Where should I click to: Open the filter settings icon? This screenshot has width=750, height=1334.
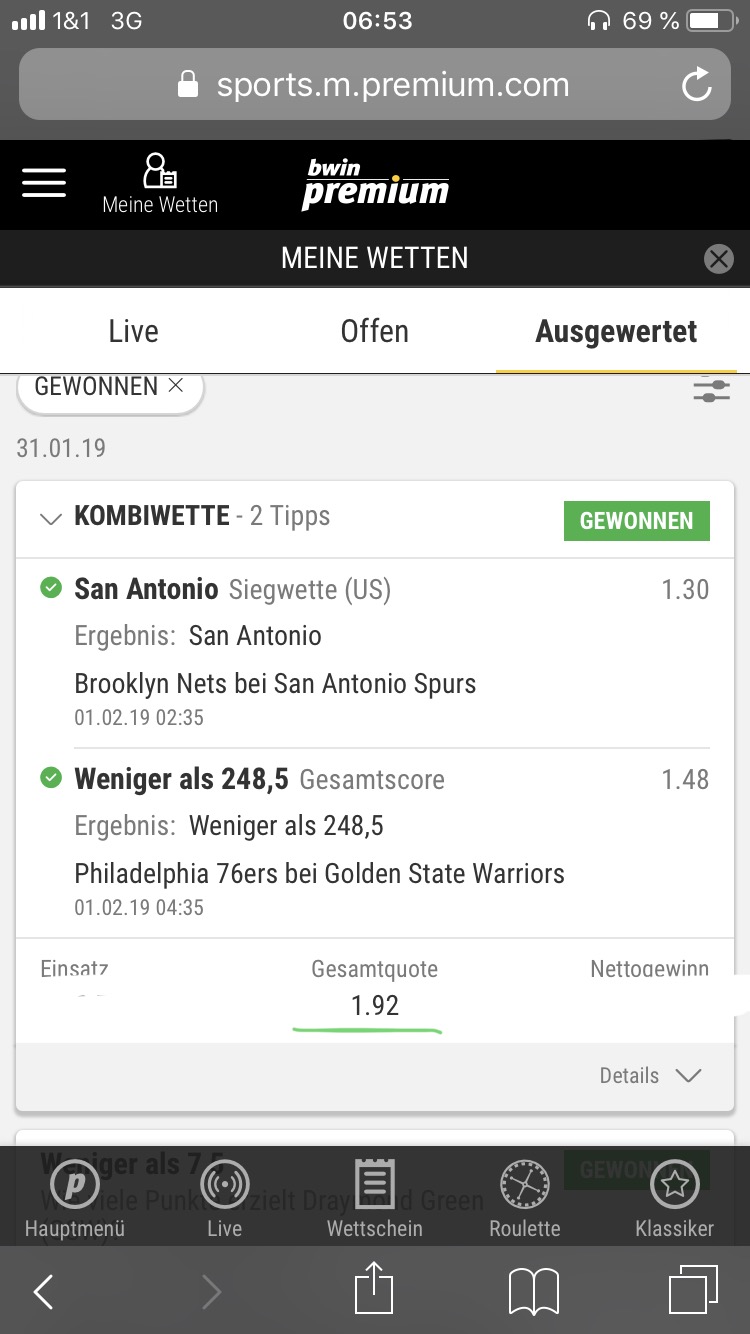(711, 390)
